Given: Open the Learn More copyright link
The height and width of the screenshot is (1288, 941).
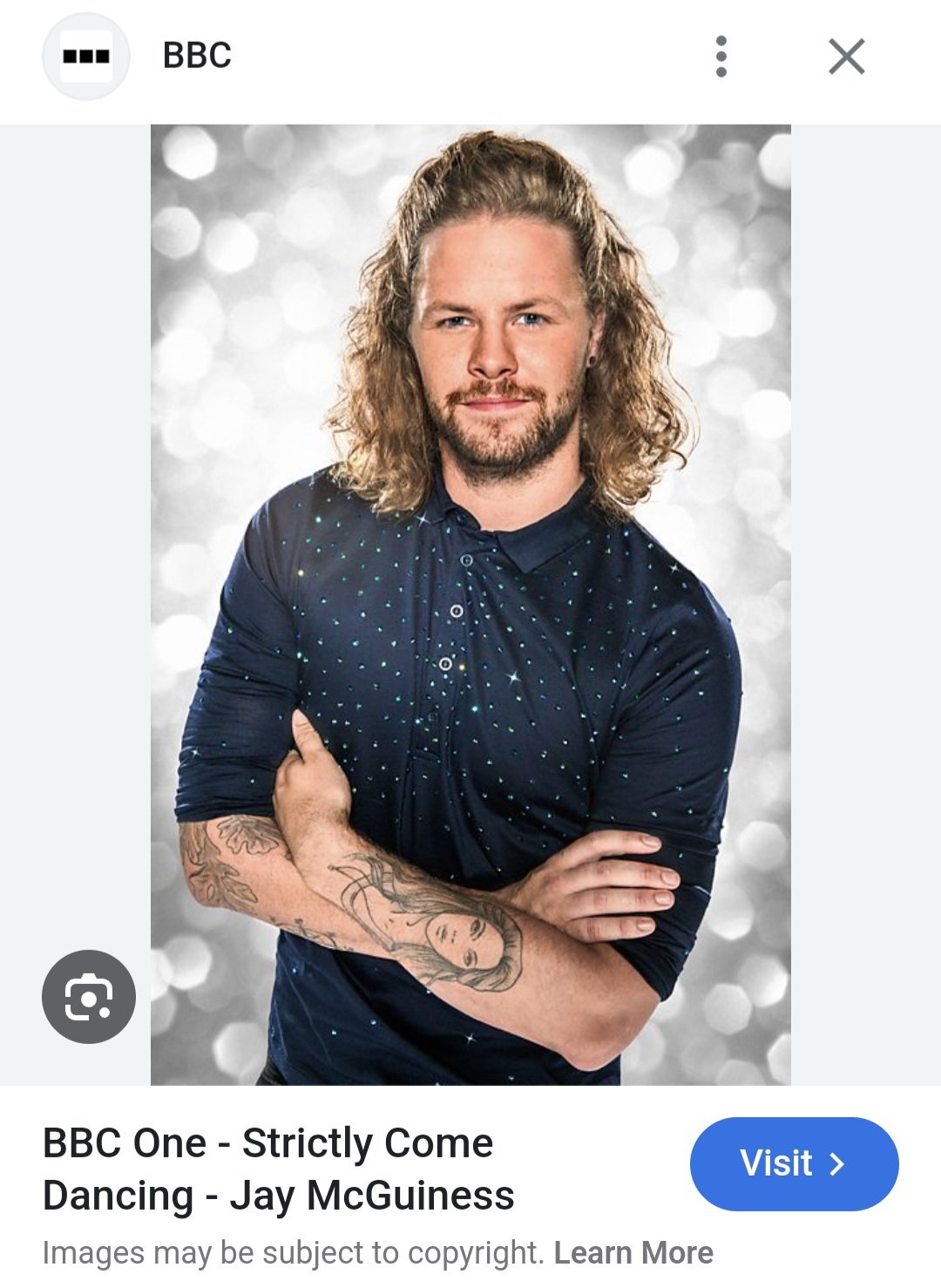Looking at the screenshot, I should point(633,1253).
